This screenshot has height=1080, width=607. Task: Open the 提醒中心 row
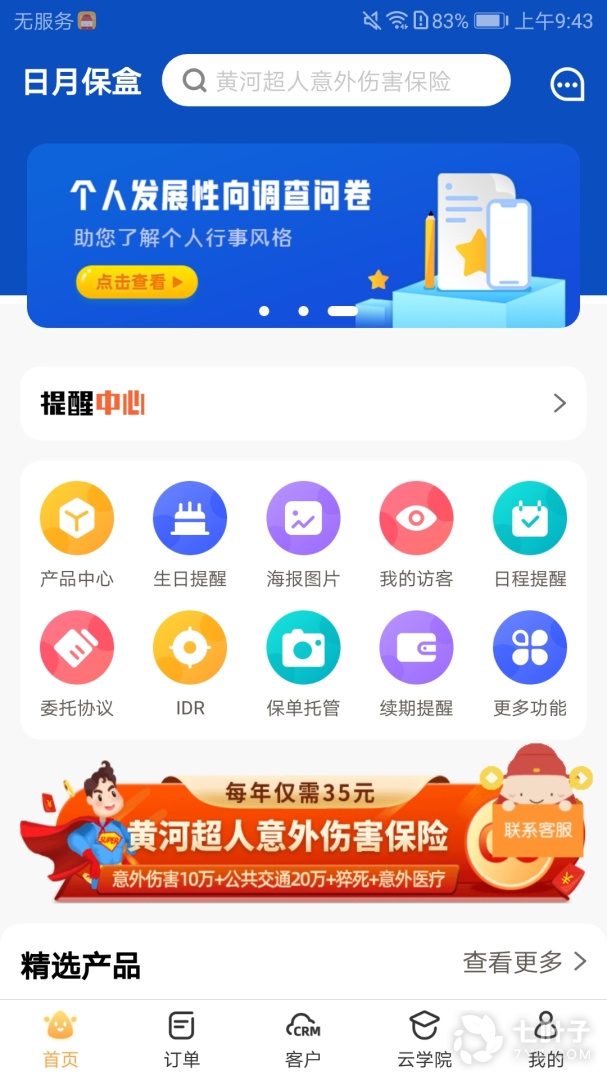tap(303, 403)
